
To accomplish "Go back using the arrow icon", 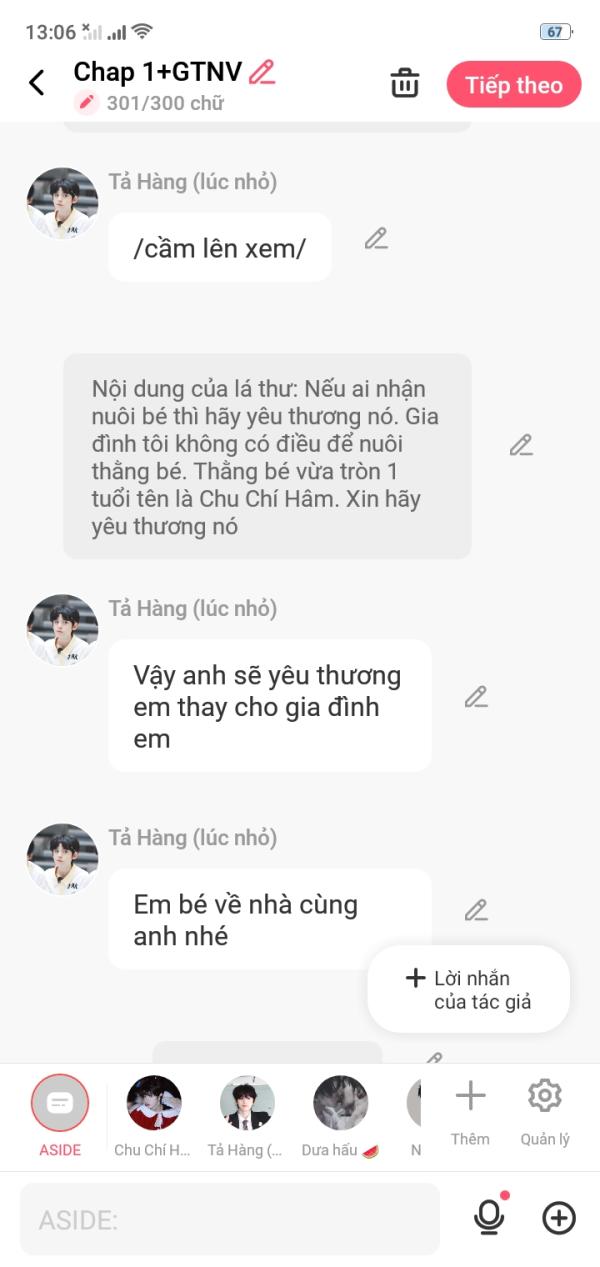I will [x=37, y=83].
